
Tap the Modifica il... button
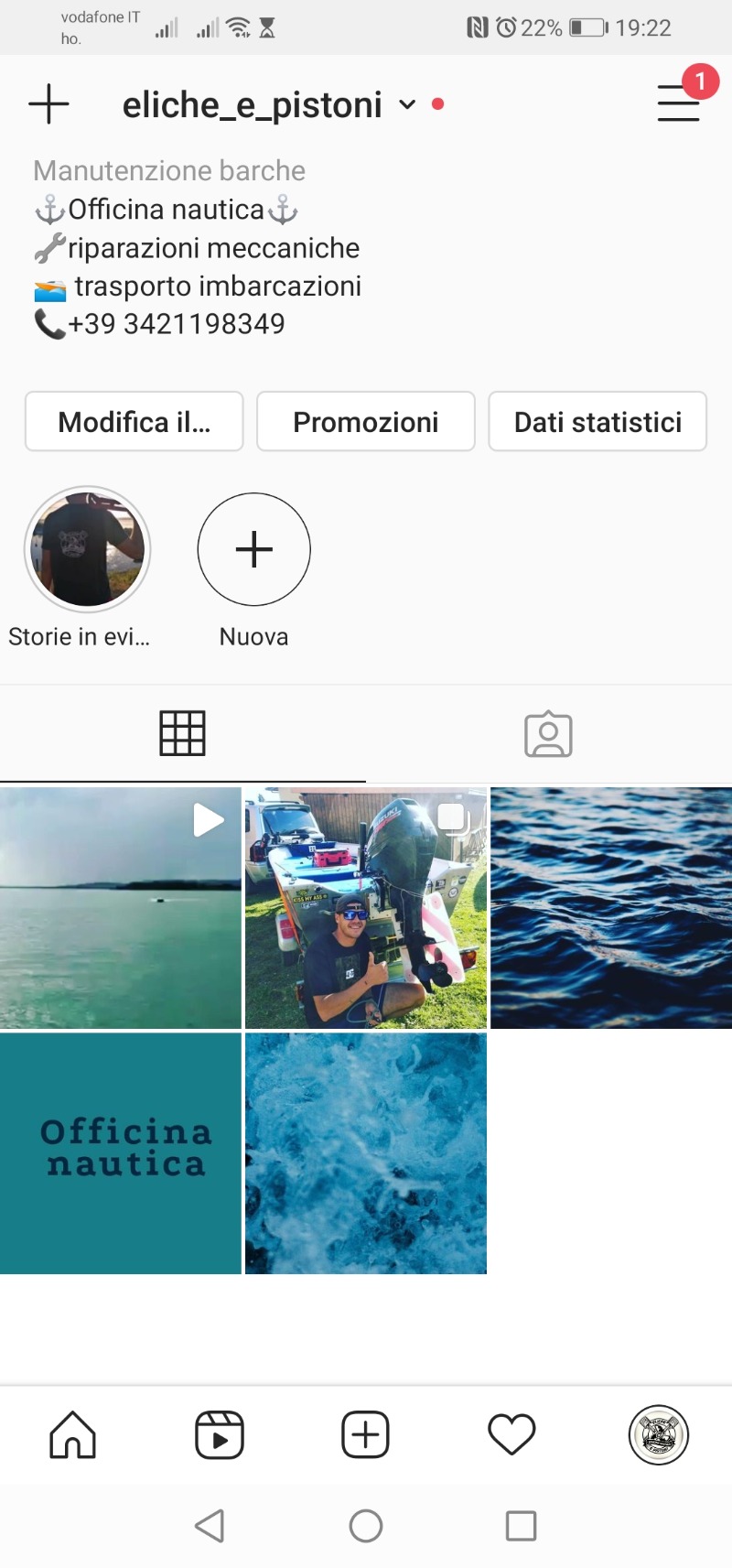(135, 422)
